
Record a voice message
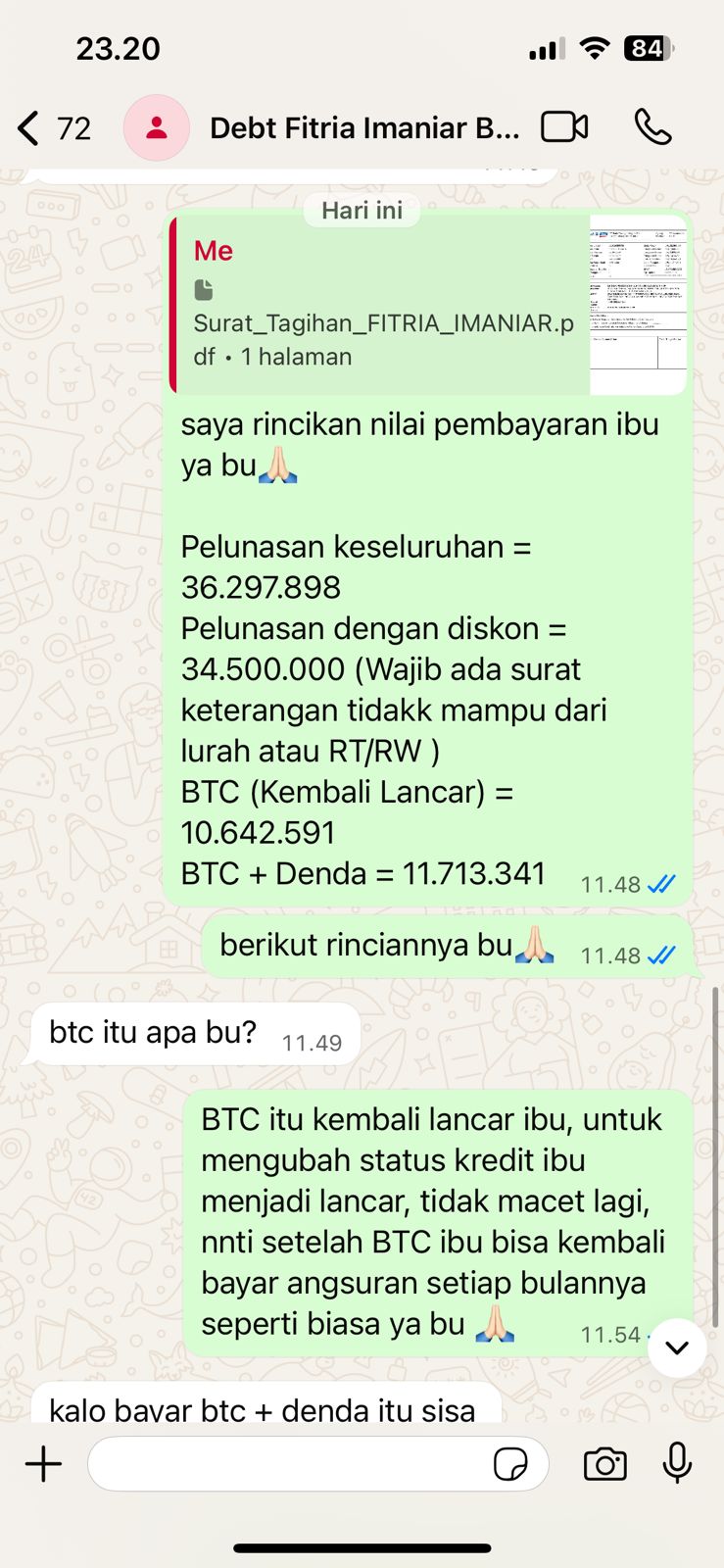pyautogui.click(x=677, y=1464)
